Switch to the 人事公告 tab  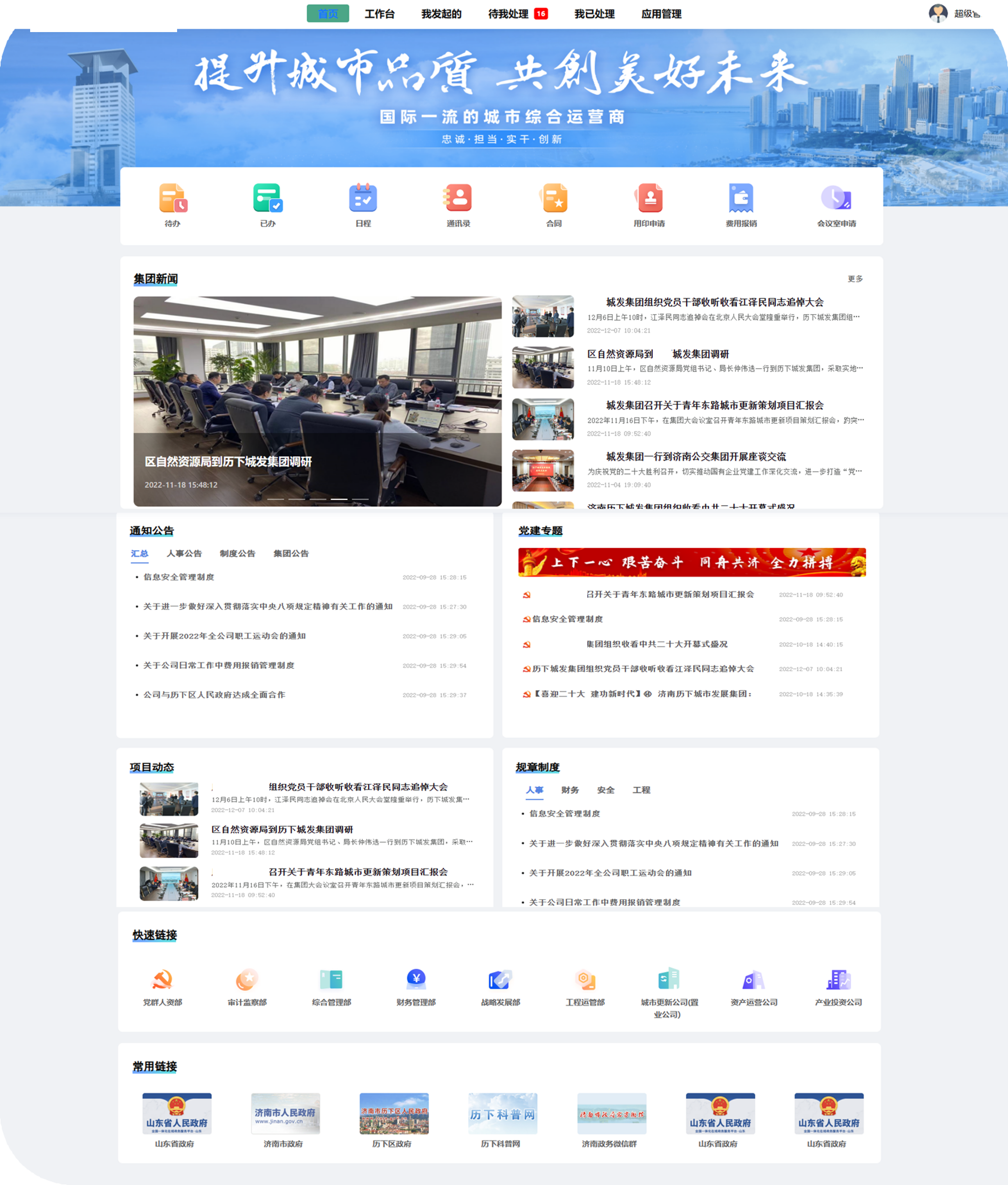pos(184,553)
